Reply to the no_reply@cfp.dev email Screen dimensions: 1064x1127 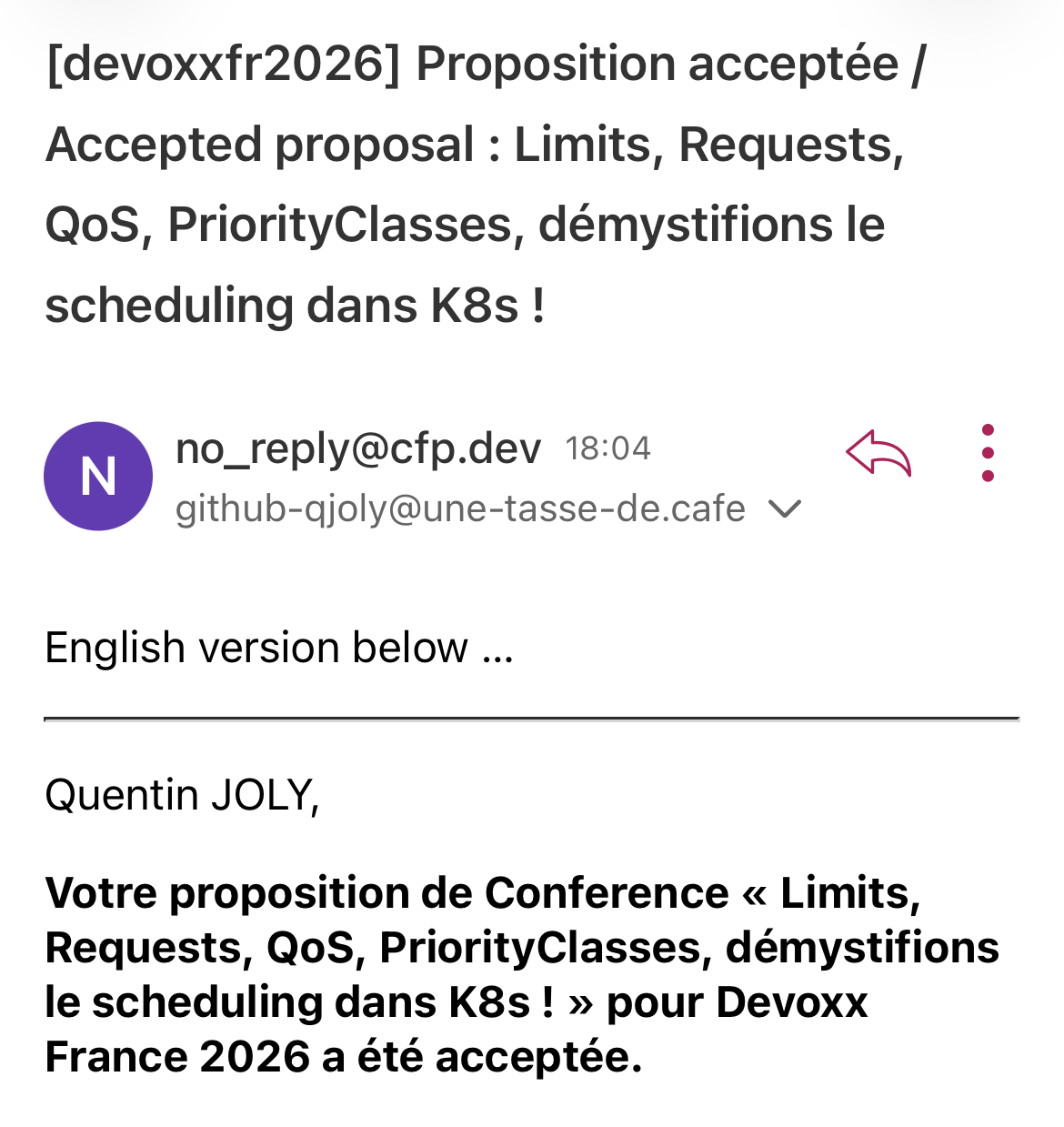tap(878, 453)
